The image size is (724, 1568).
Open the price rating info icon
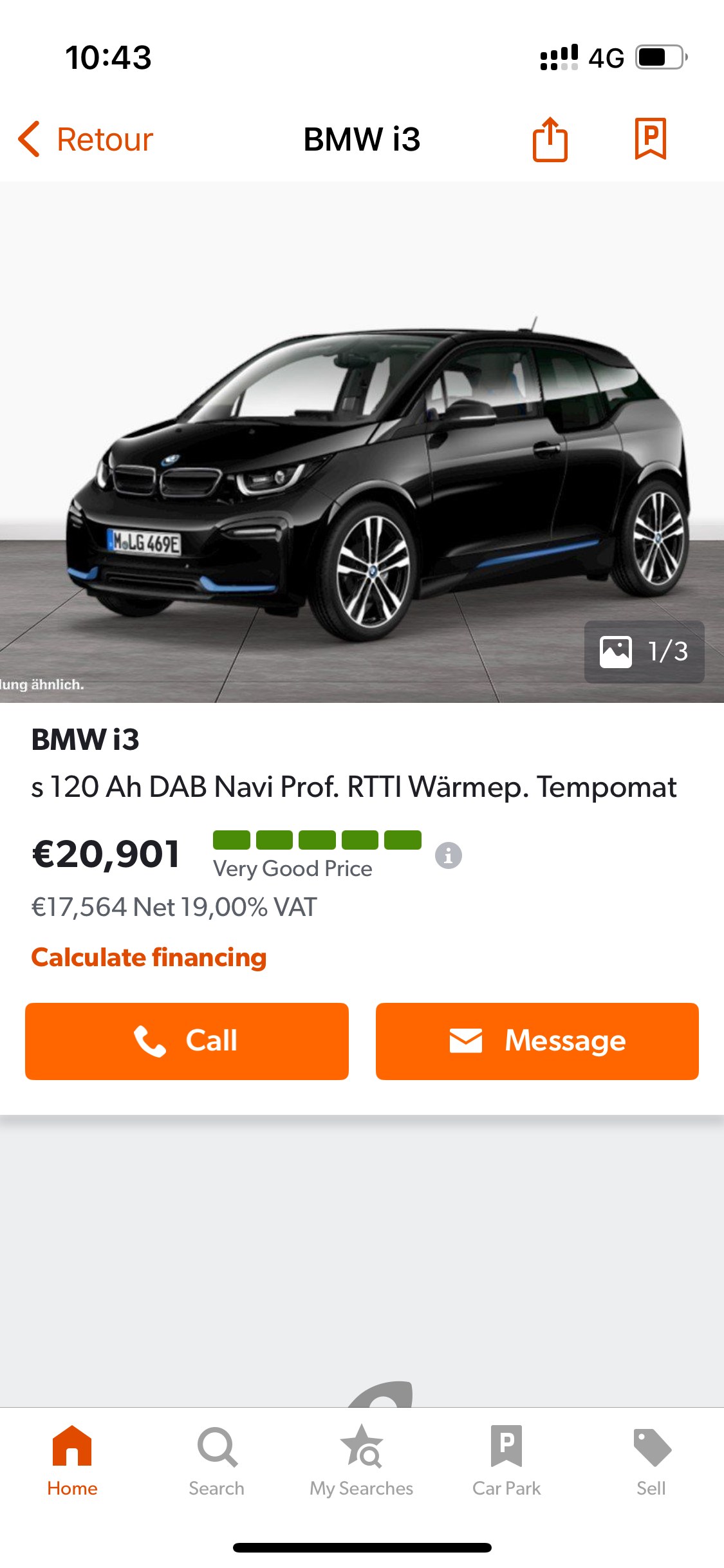[449, 855]
